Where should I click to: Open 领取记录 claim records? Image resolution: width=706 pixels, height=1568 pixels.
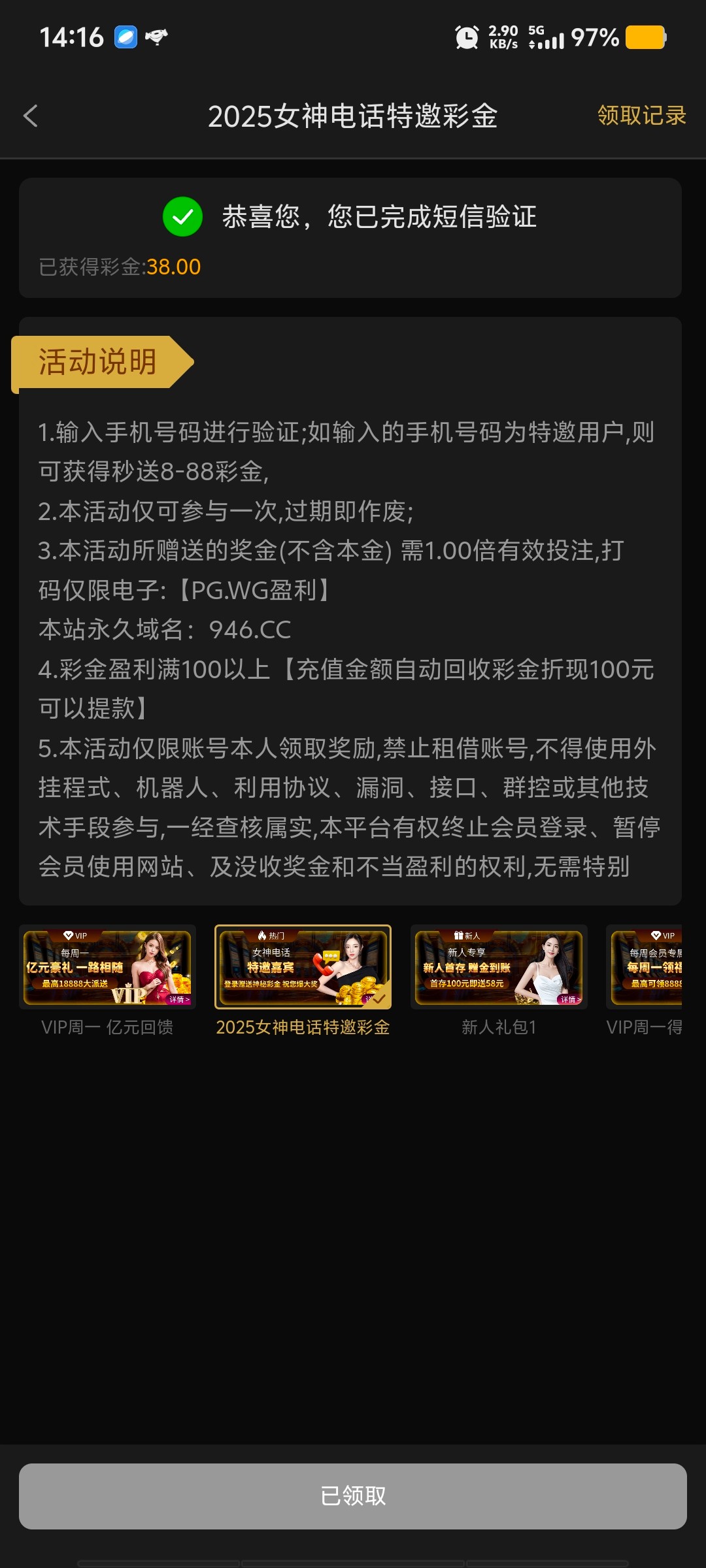coord(641,116)
